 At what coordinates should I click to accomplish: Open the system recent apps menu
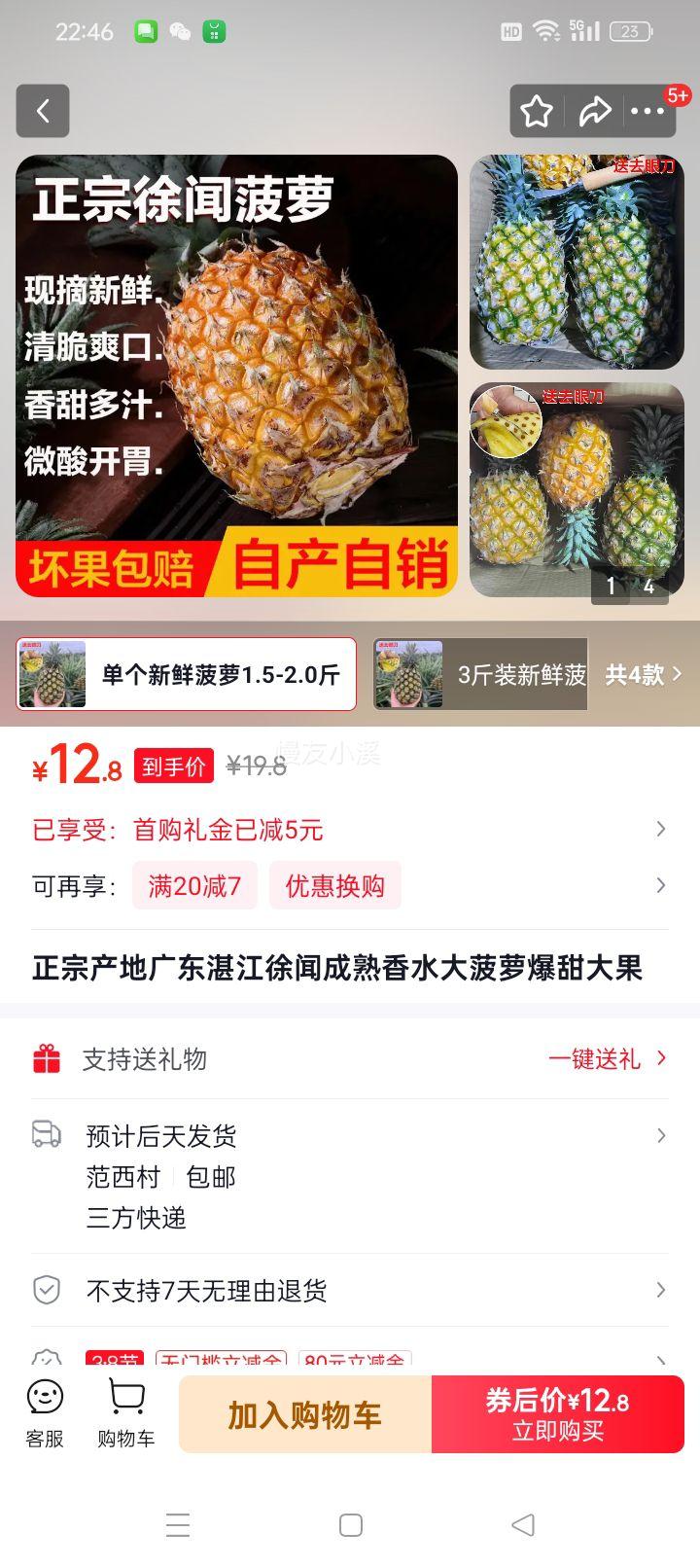coord(178,1525)
